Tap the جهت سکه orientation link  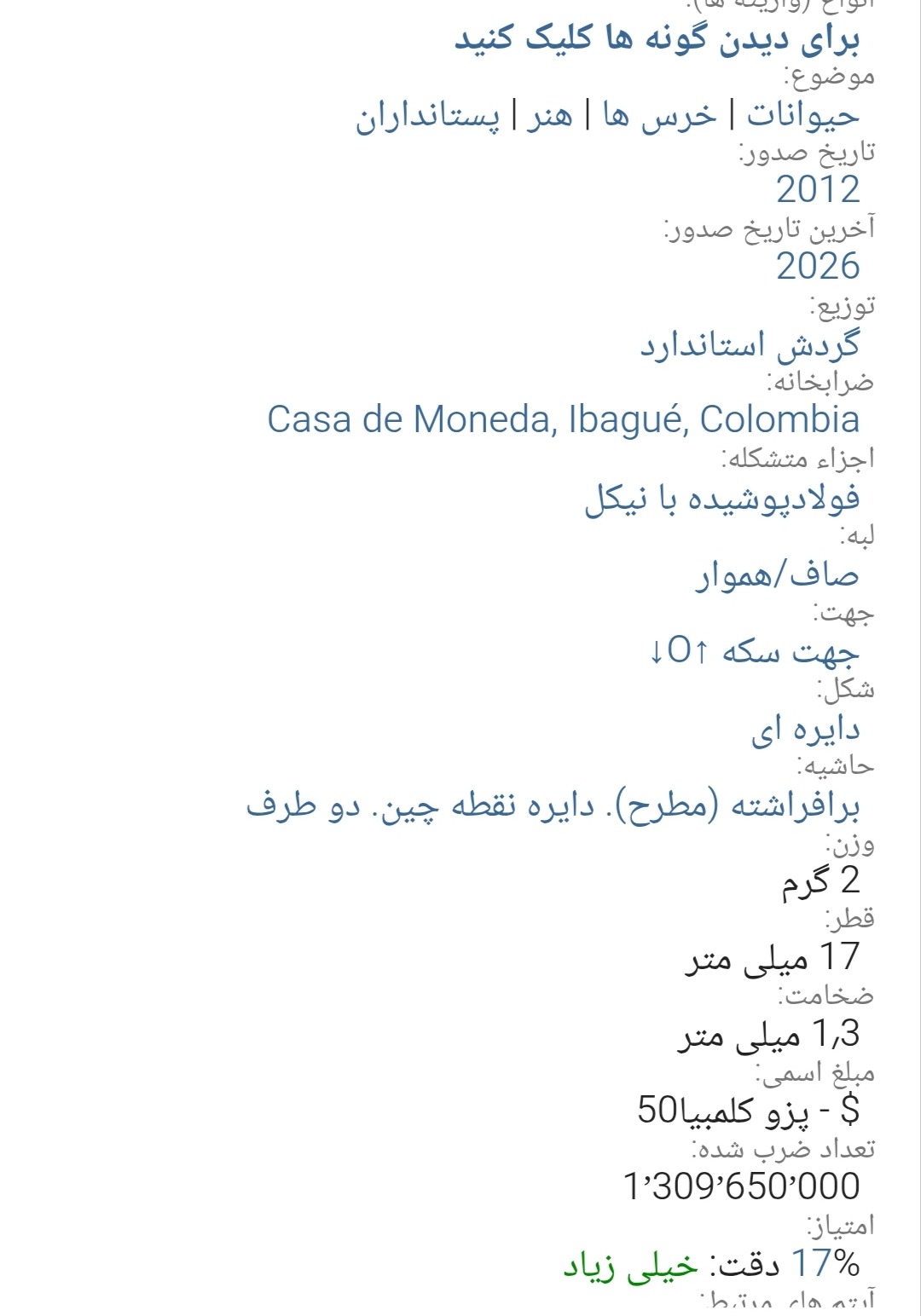tap(754, 652)
